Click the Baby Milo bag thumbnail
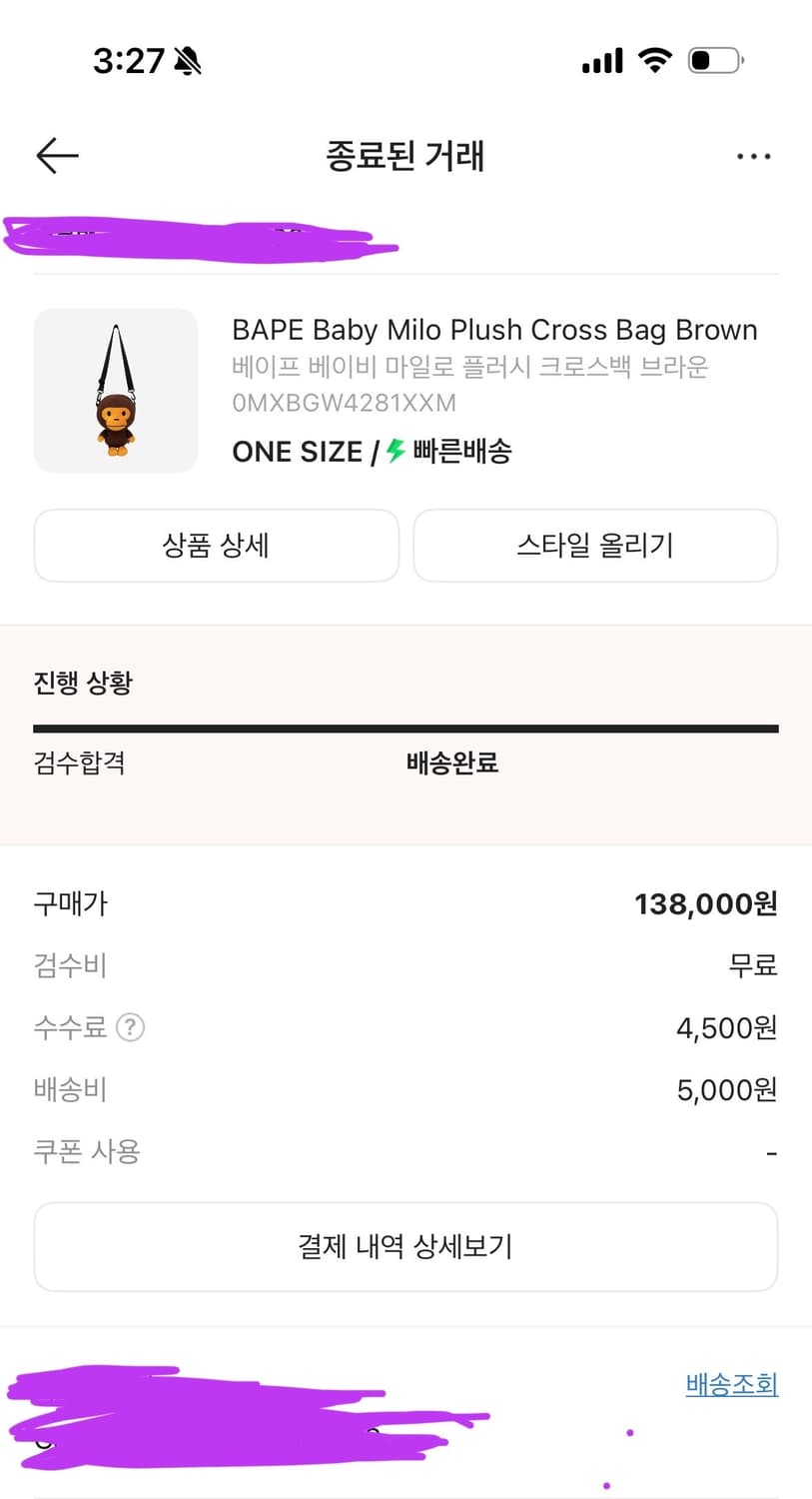The image size is (812, 1499). point(116,391)
